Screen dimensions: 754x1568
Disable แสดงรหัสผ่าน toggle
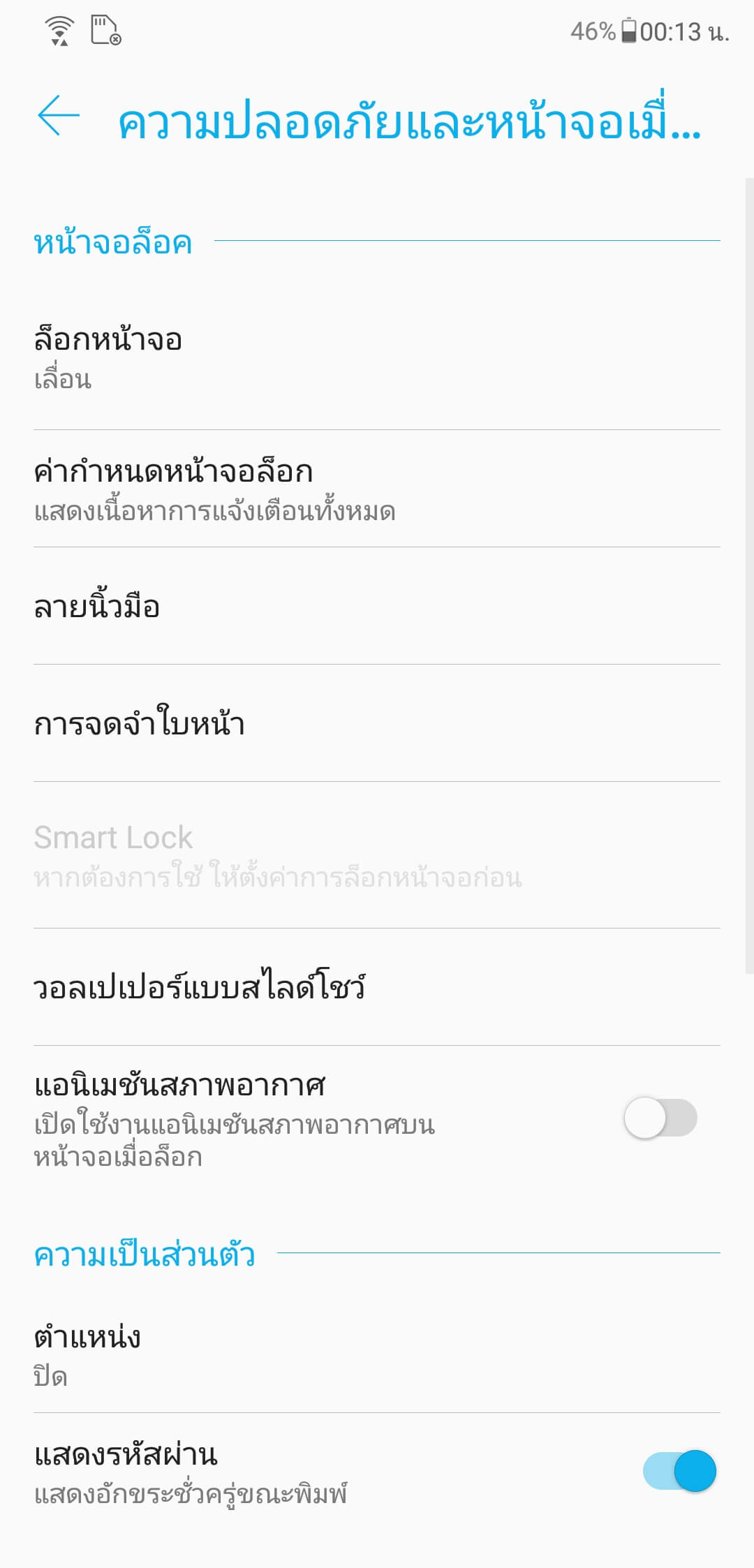coord(679,1471)
